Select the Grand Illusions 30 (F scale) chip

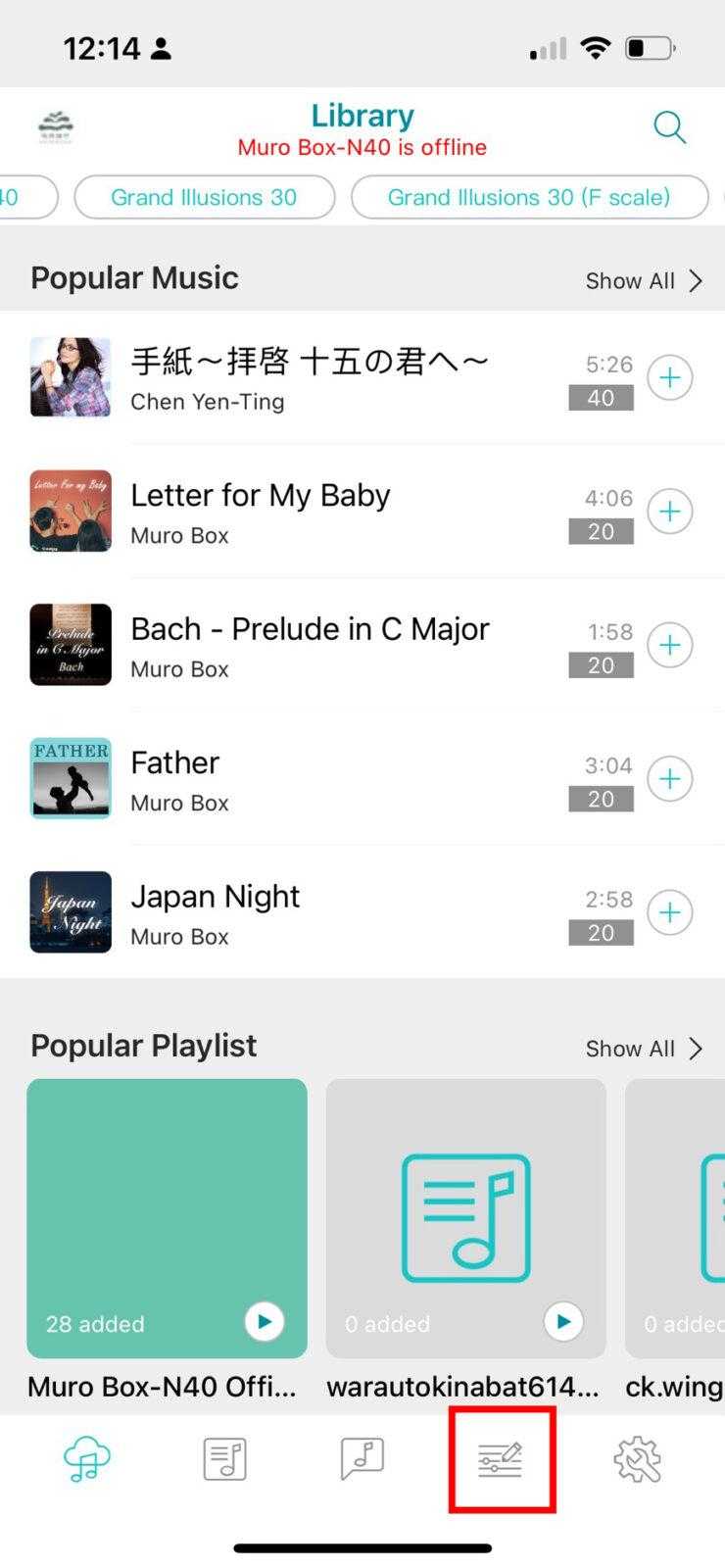(x=529, y=197)
